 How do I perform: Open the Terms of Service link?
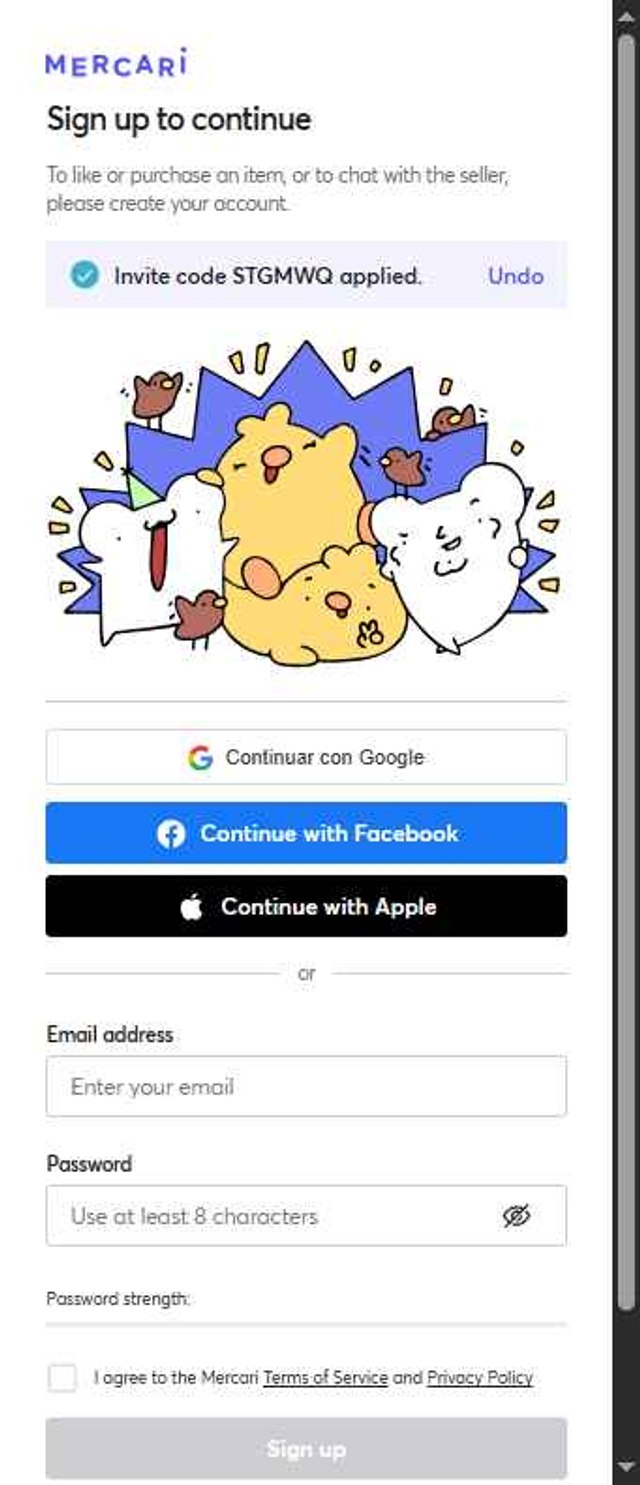pos(325,1378)
